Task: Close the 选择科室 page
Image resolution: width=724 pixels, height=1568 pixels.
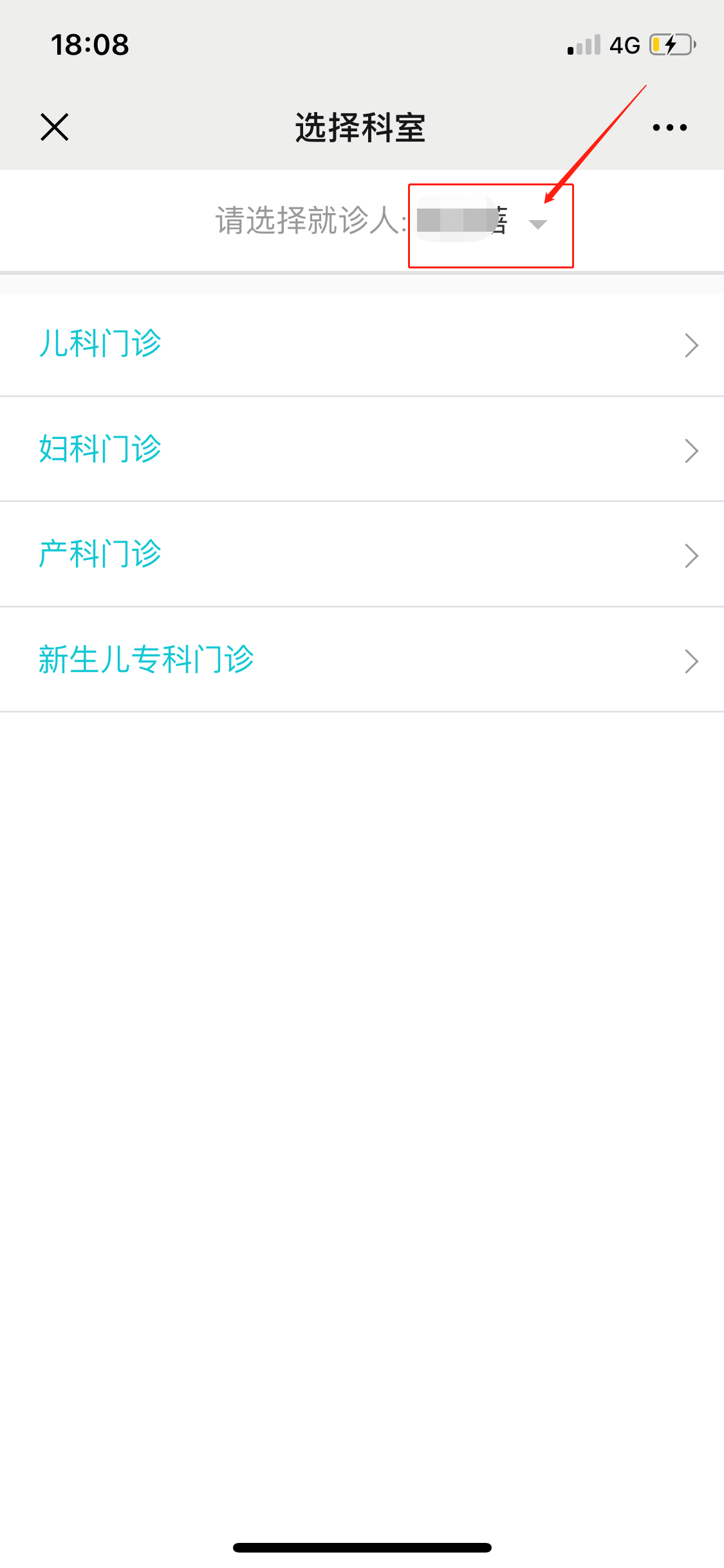Action: (55, 127)
